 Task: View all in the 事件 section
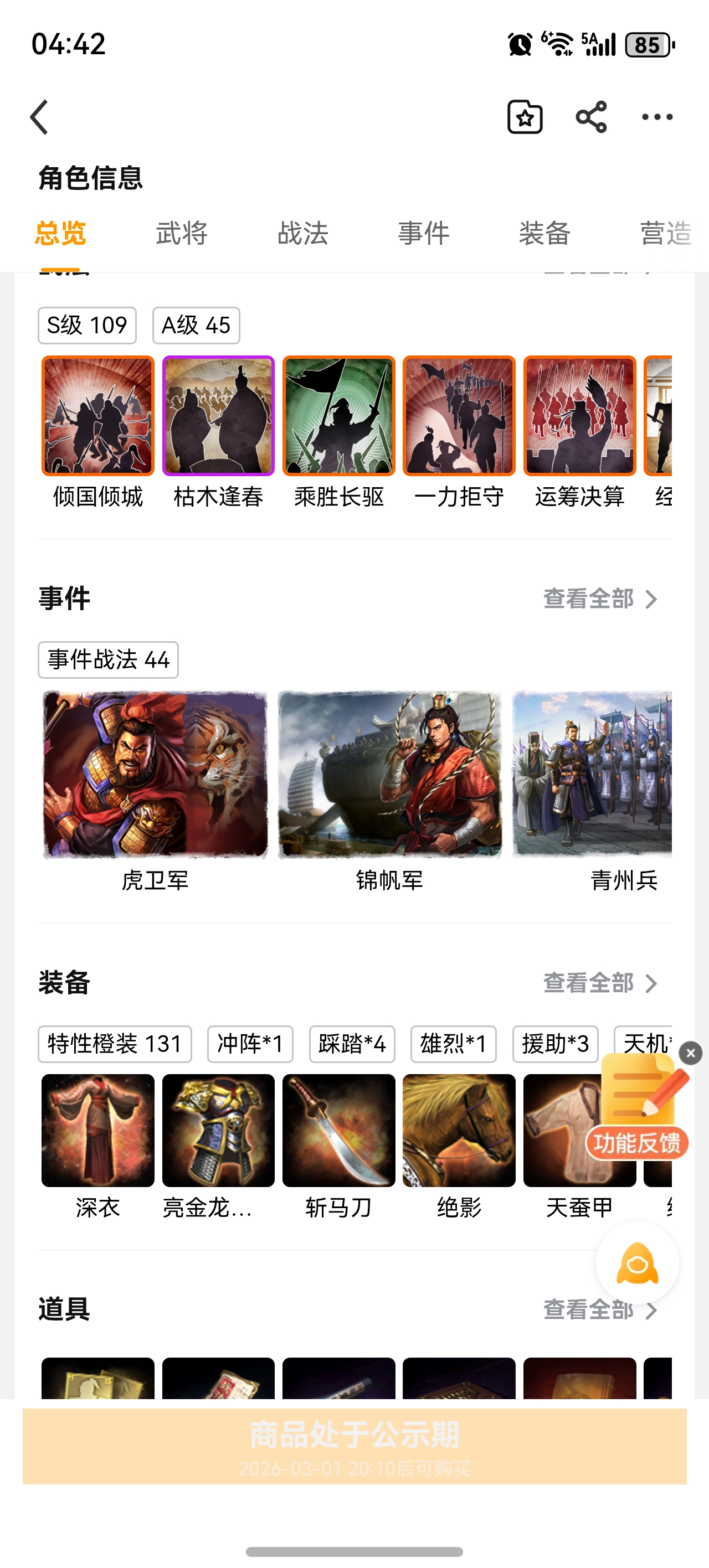click(x=600, y=599)
